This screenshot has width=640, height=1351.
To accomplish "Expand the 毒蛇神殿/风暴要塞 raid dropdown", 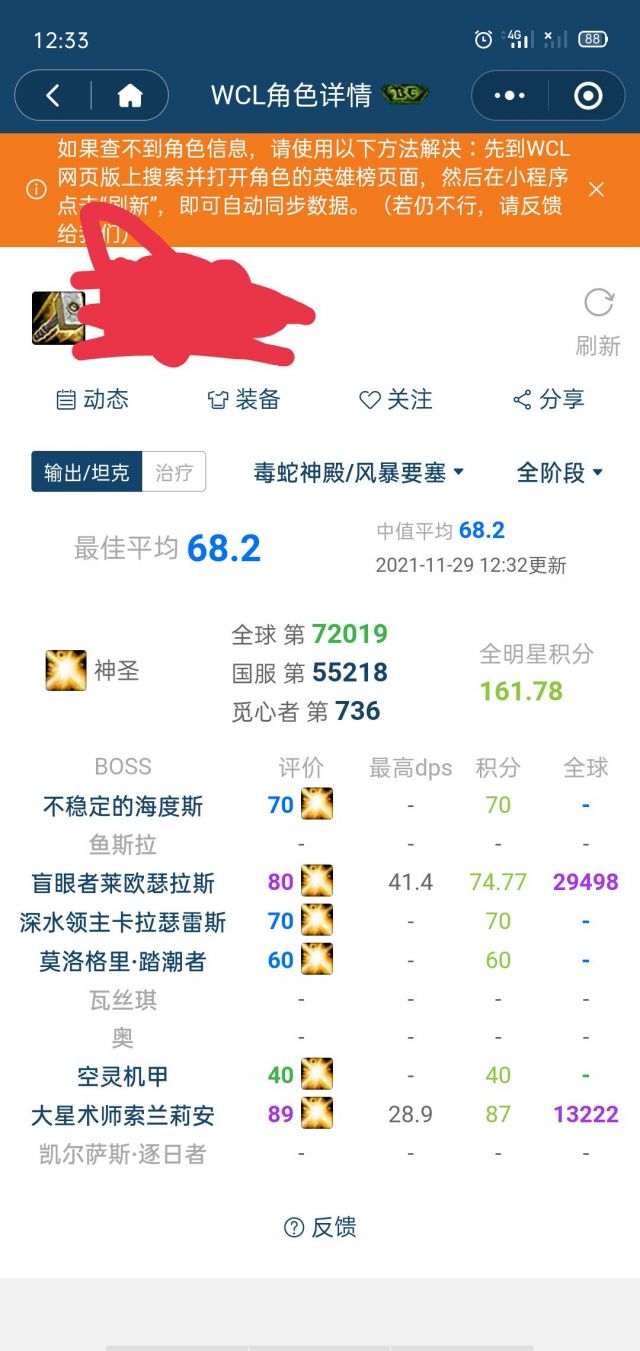I will [x=358, y=472].
